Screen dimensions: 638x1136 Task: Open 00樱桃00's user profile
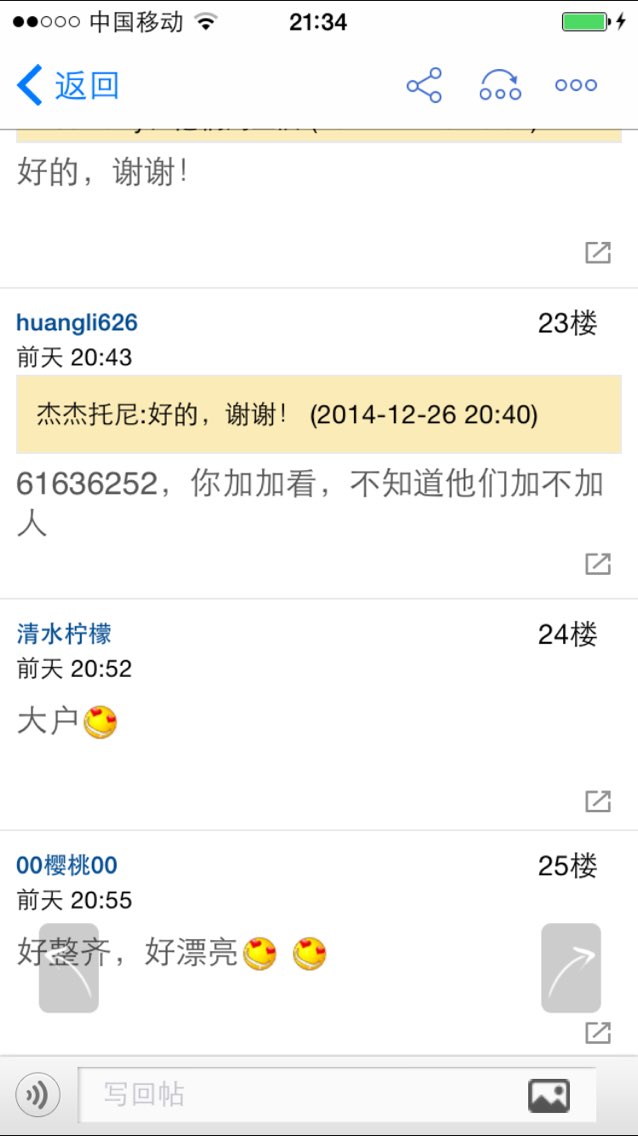[x=67, y=866]
